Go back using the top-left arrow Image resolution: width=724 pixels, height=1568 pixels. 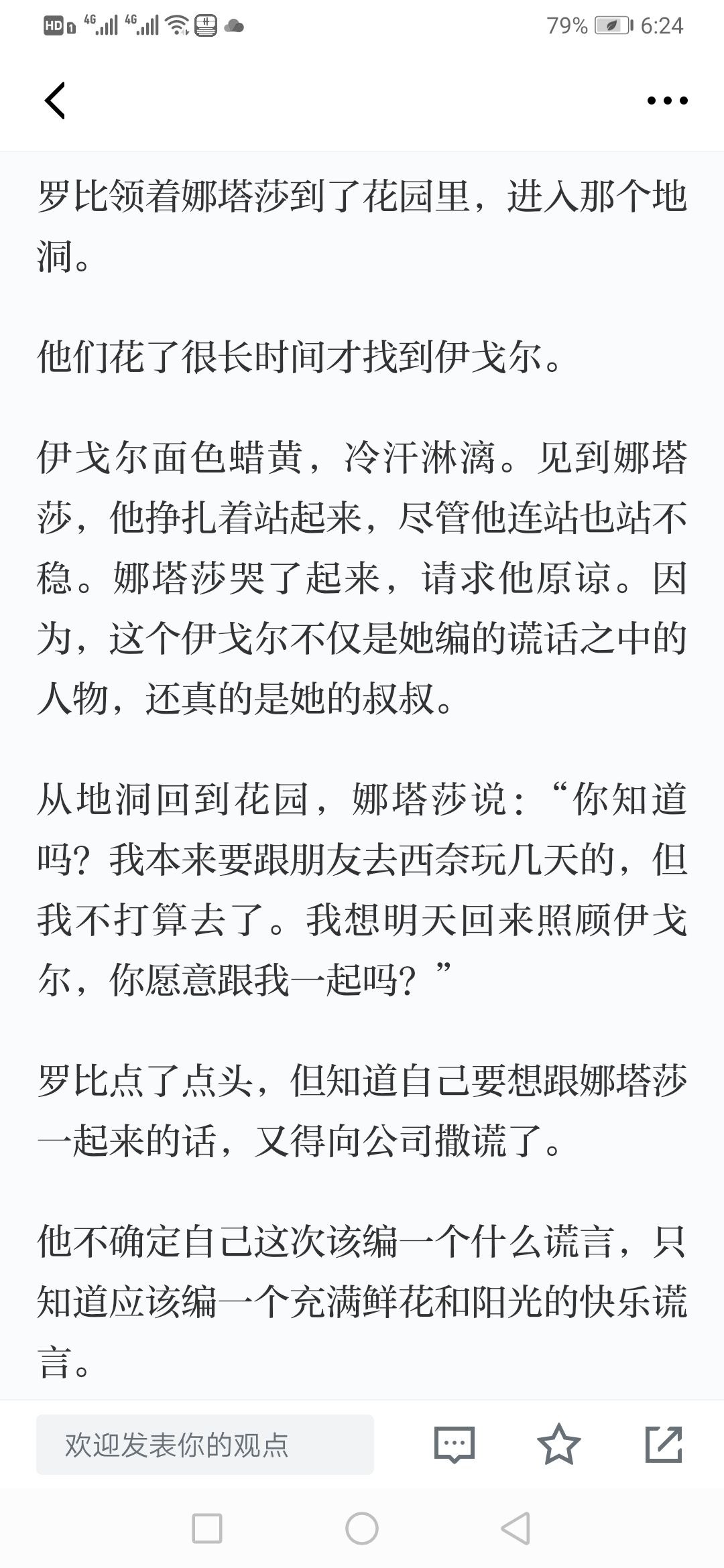55,101
